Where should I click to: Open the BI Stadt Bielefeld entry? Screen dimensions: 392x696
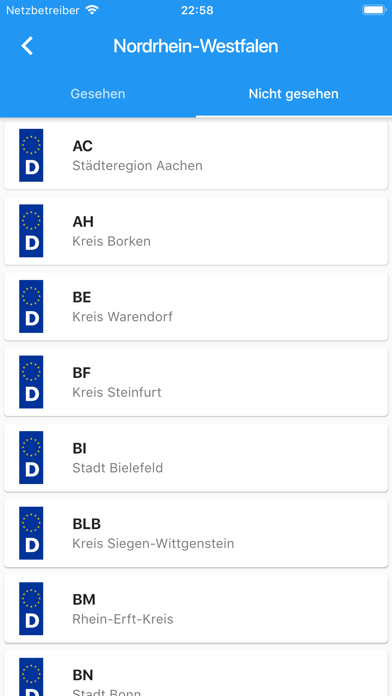coord(196,458)
